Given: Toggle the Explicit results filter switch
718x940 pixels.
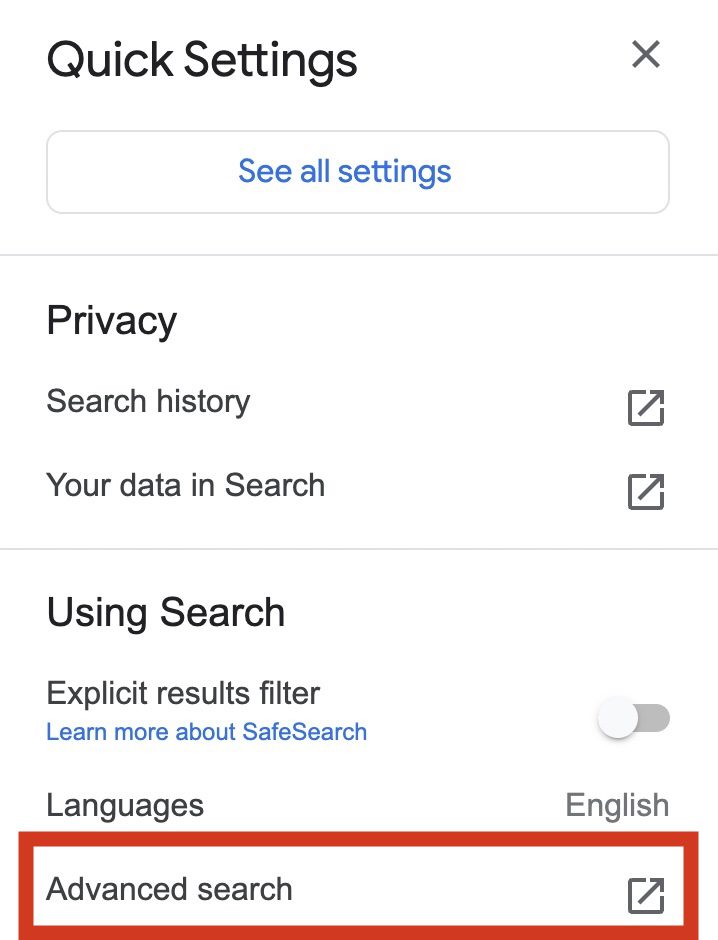Looking at the screenshot, I should (x=634, y=717).
